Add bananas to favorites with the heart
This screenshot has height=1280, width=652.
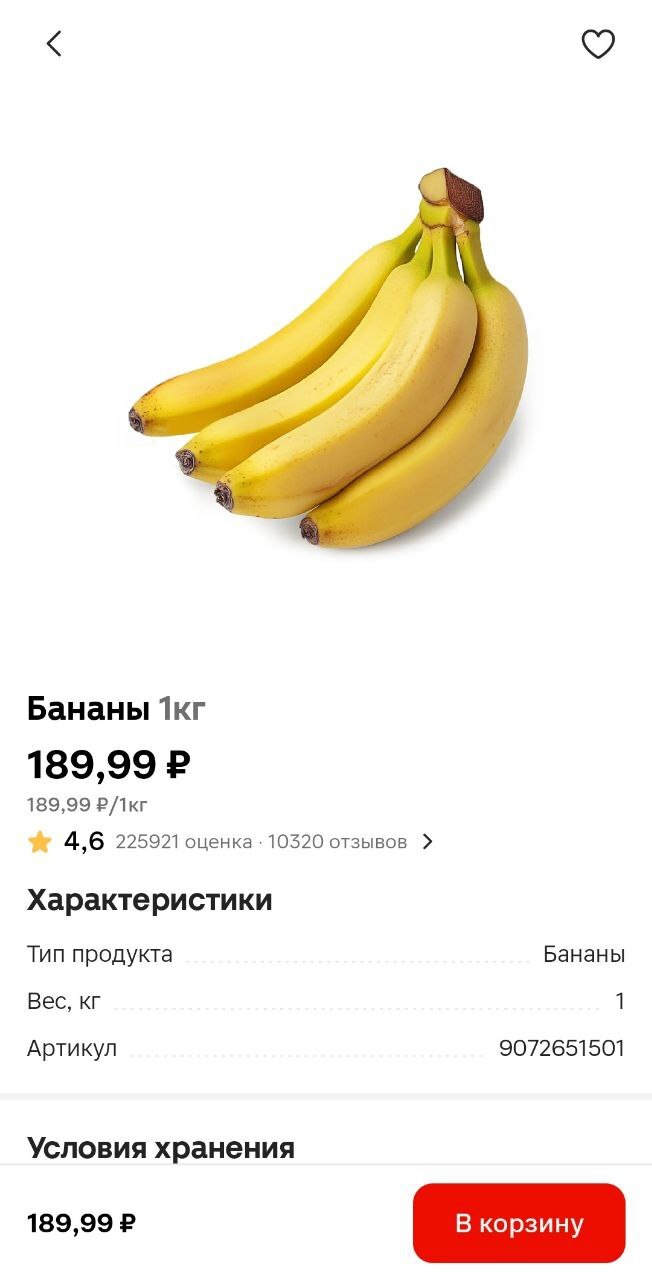click(x=598, y=44)
